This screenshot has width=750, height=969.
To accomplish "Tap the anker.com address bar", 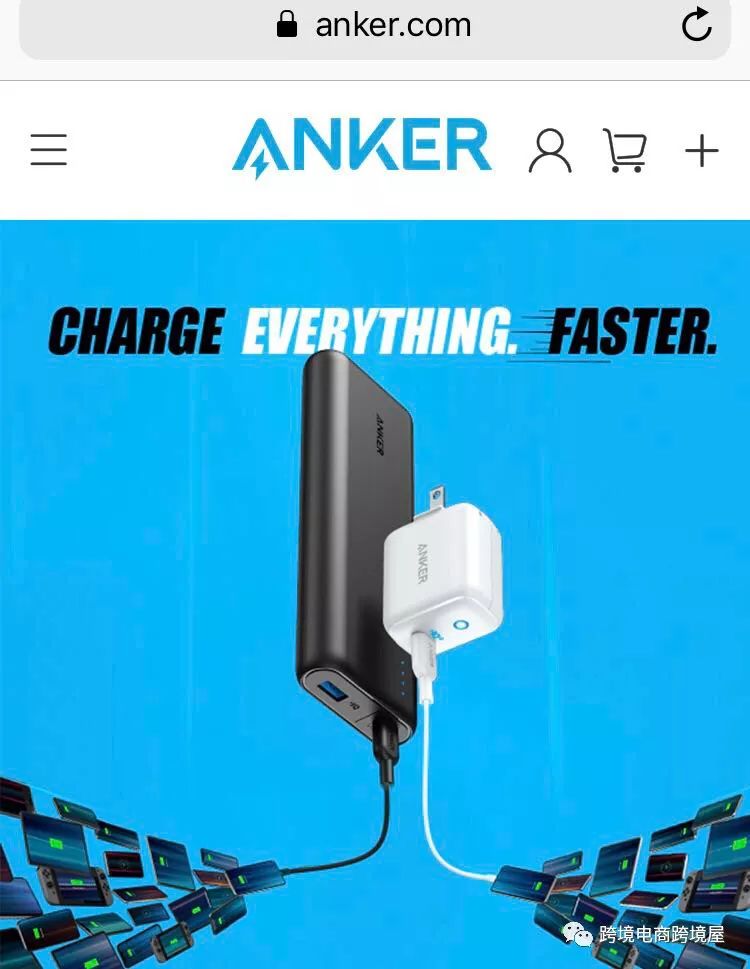I will [375, 25].
